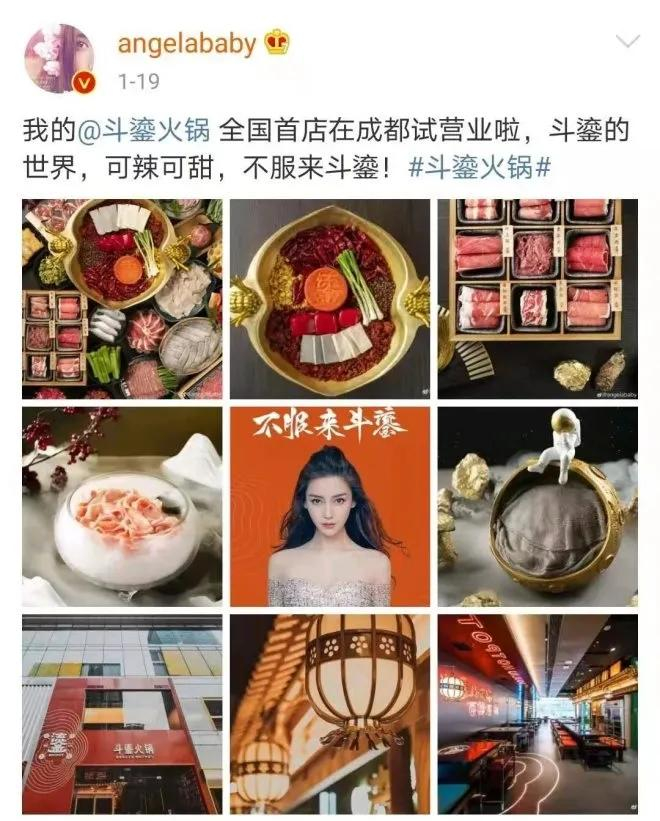The width and height of the screenshot is (660, 821).
Task: View the hanging lantern photo
Action: coord(330,714)
